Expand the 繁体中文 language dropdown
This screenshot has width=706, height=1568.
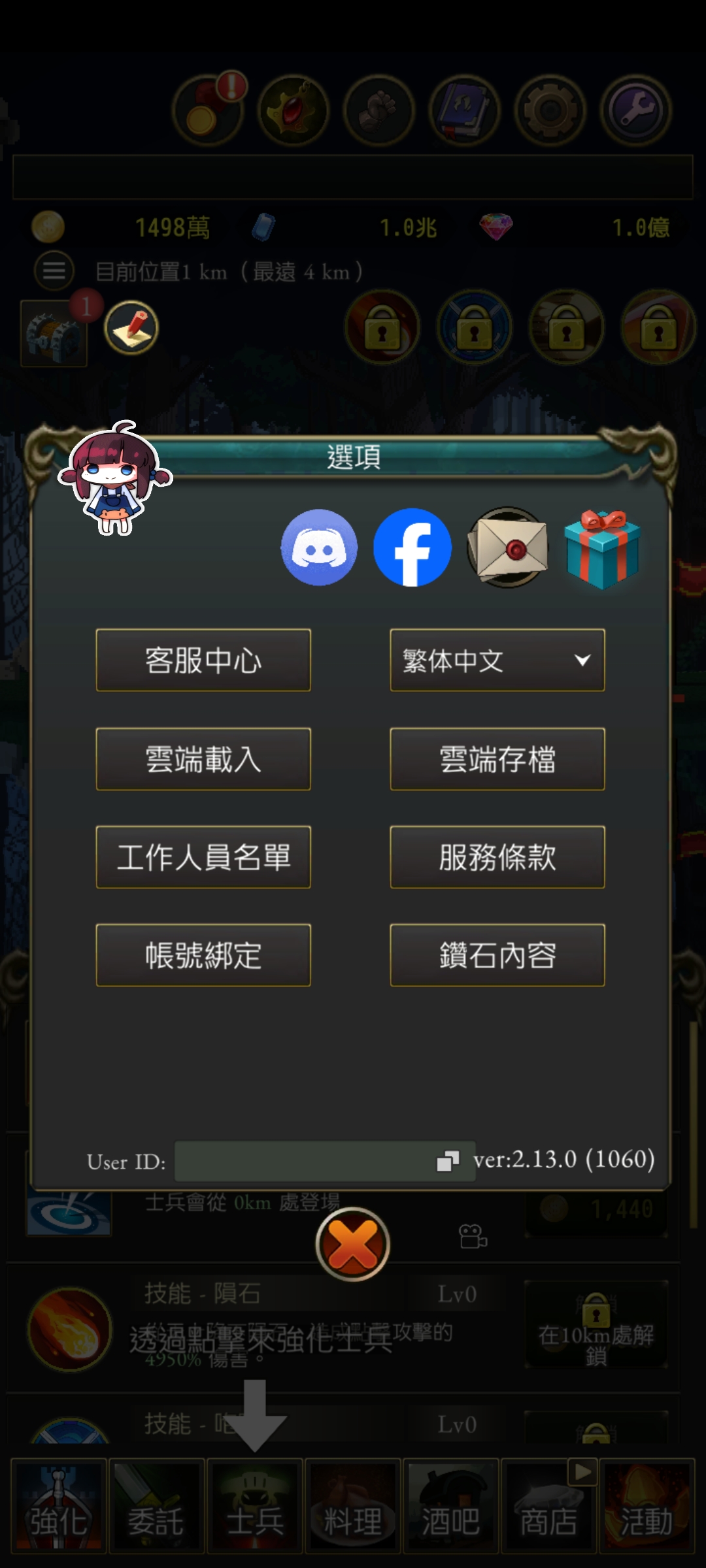click(x=497, y=660)
